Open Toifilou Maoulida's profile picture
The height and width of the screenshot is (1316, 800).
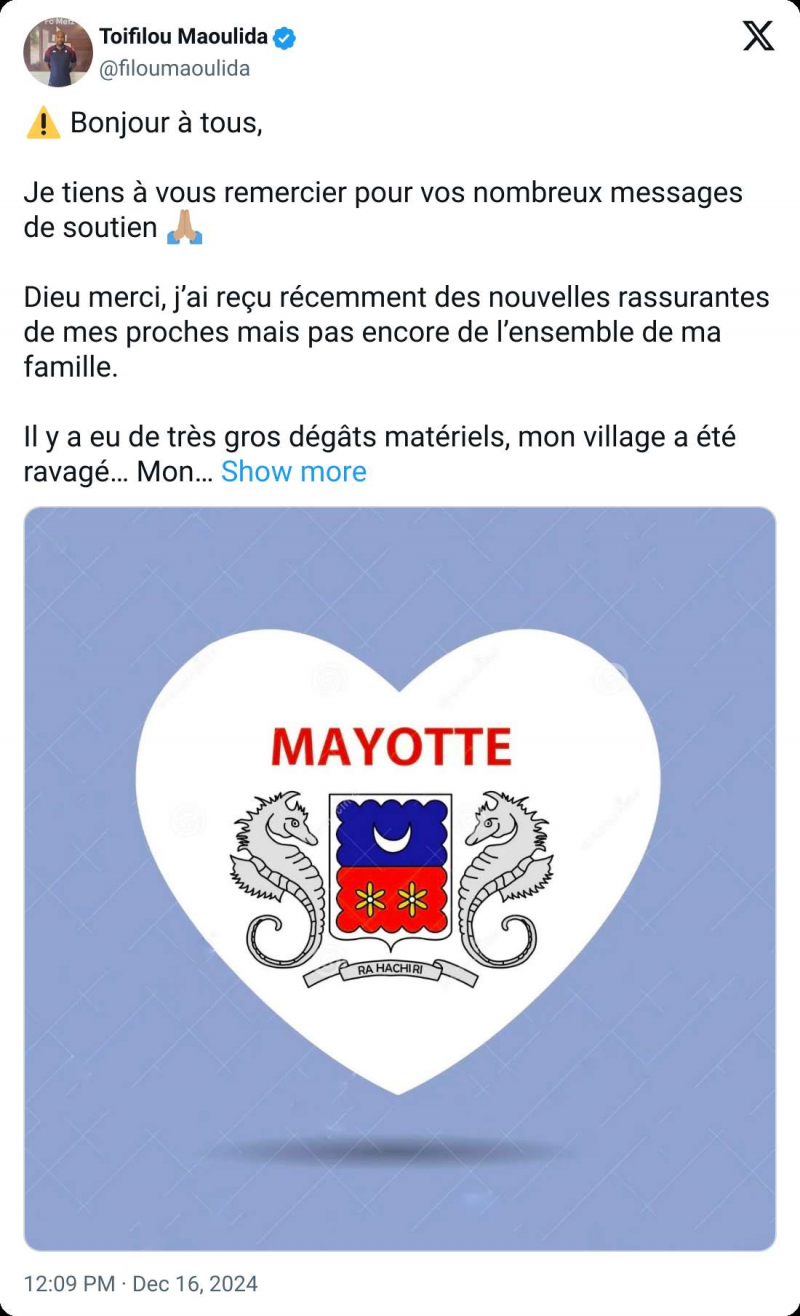[58, 52]
